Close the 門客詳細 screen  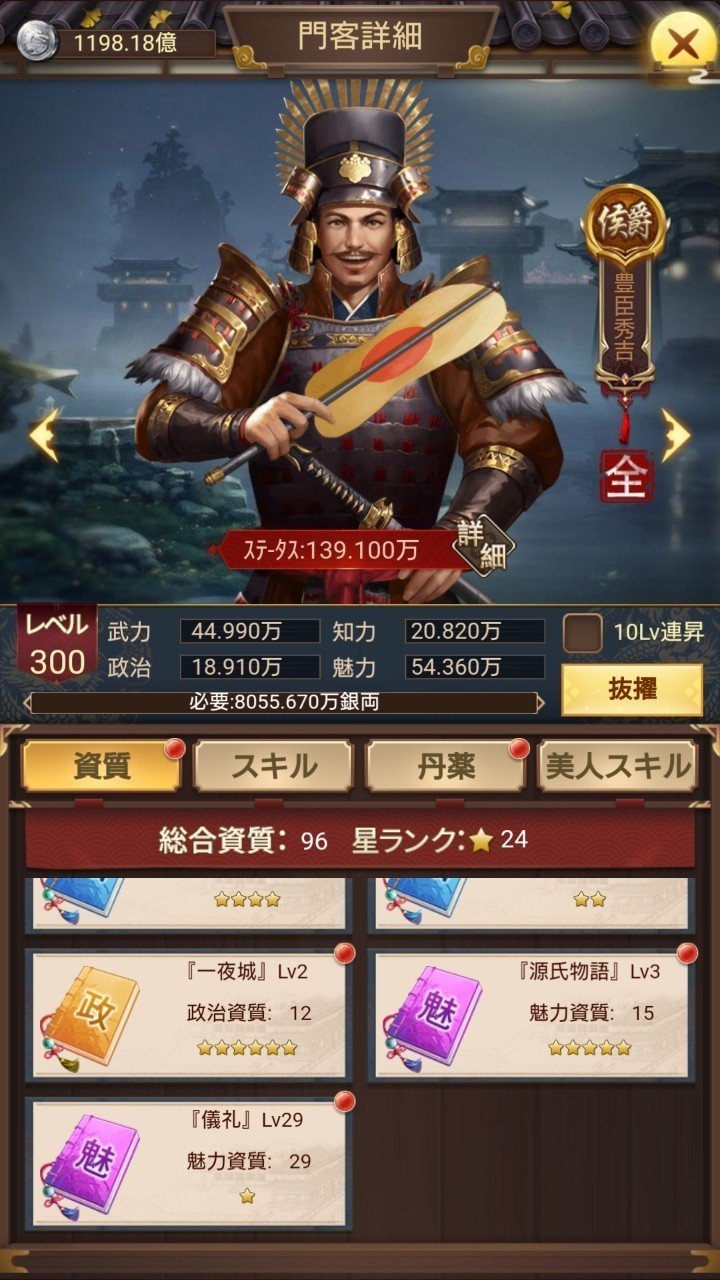click(683, 44)
